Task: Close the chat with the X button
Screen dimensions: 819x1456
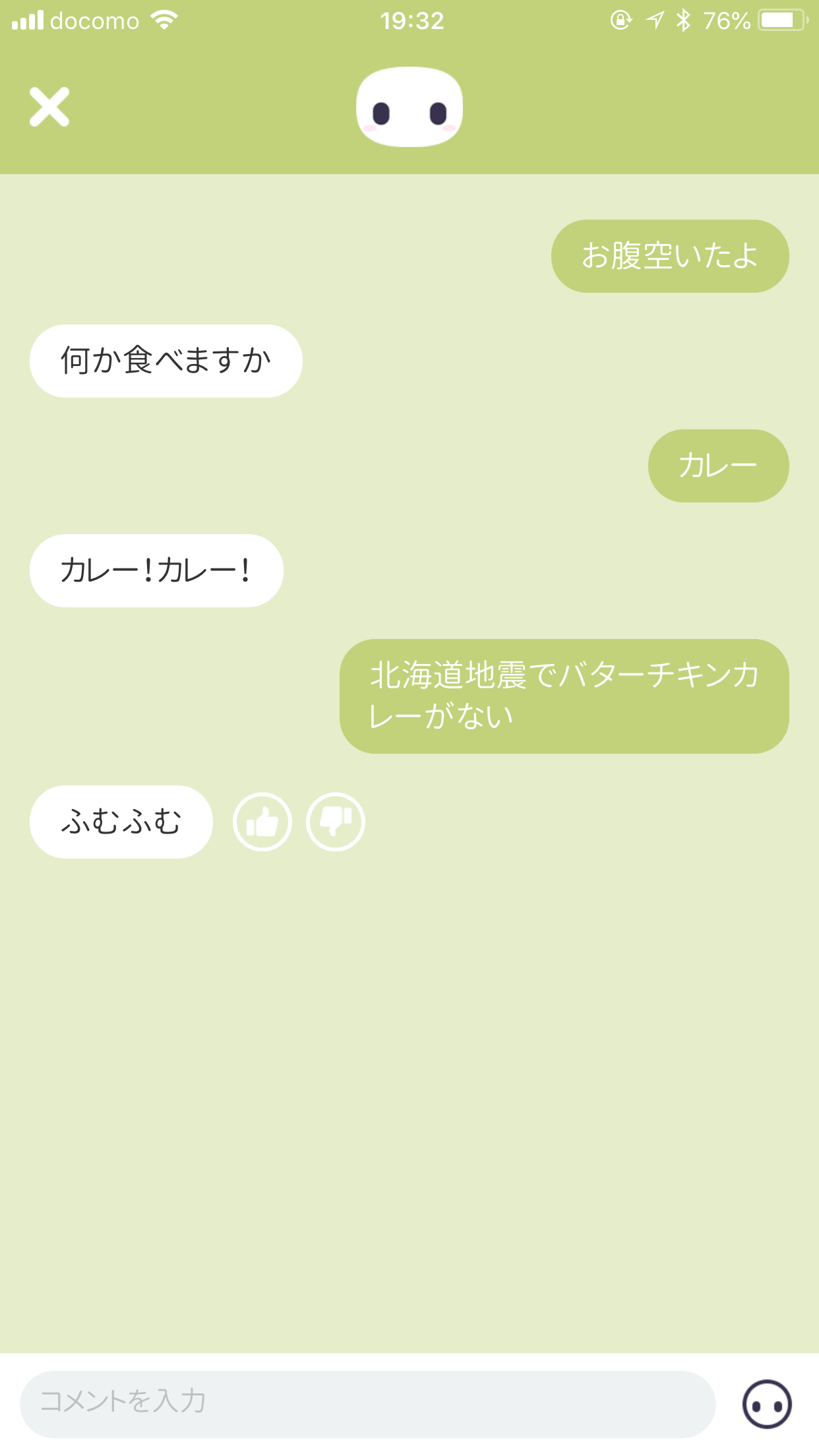Action: point(49,107)
